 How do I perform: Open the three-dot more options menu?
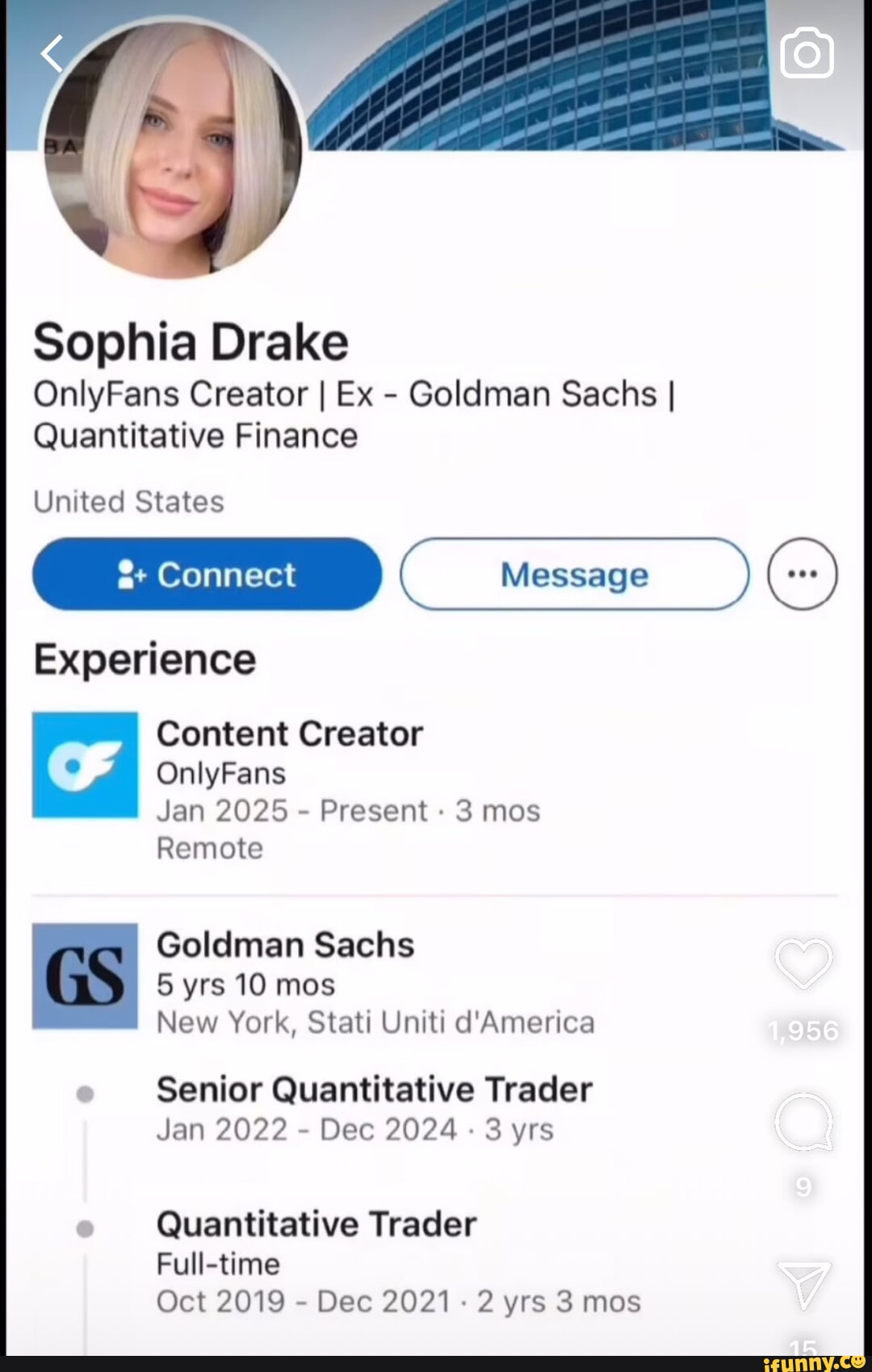802,574
